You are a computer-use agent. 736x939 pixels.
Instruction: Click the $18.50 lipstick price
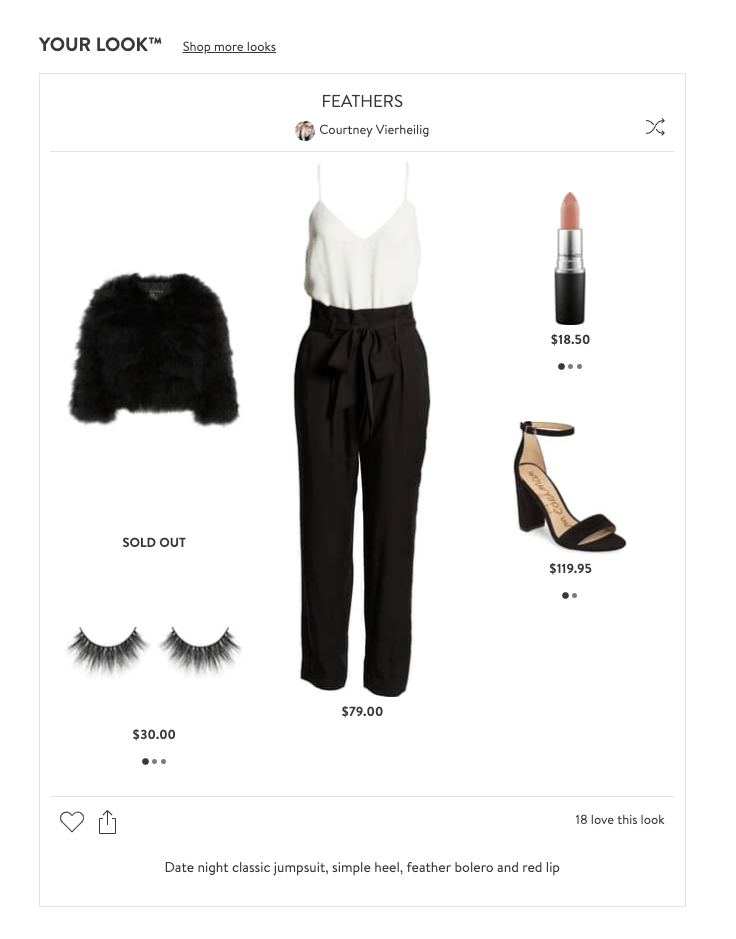pos(569,339)
